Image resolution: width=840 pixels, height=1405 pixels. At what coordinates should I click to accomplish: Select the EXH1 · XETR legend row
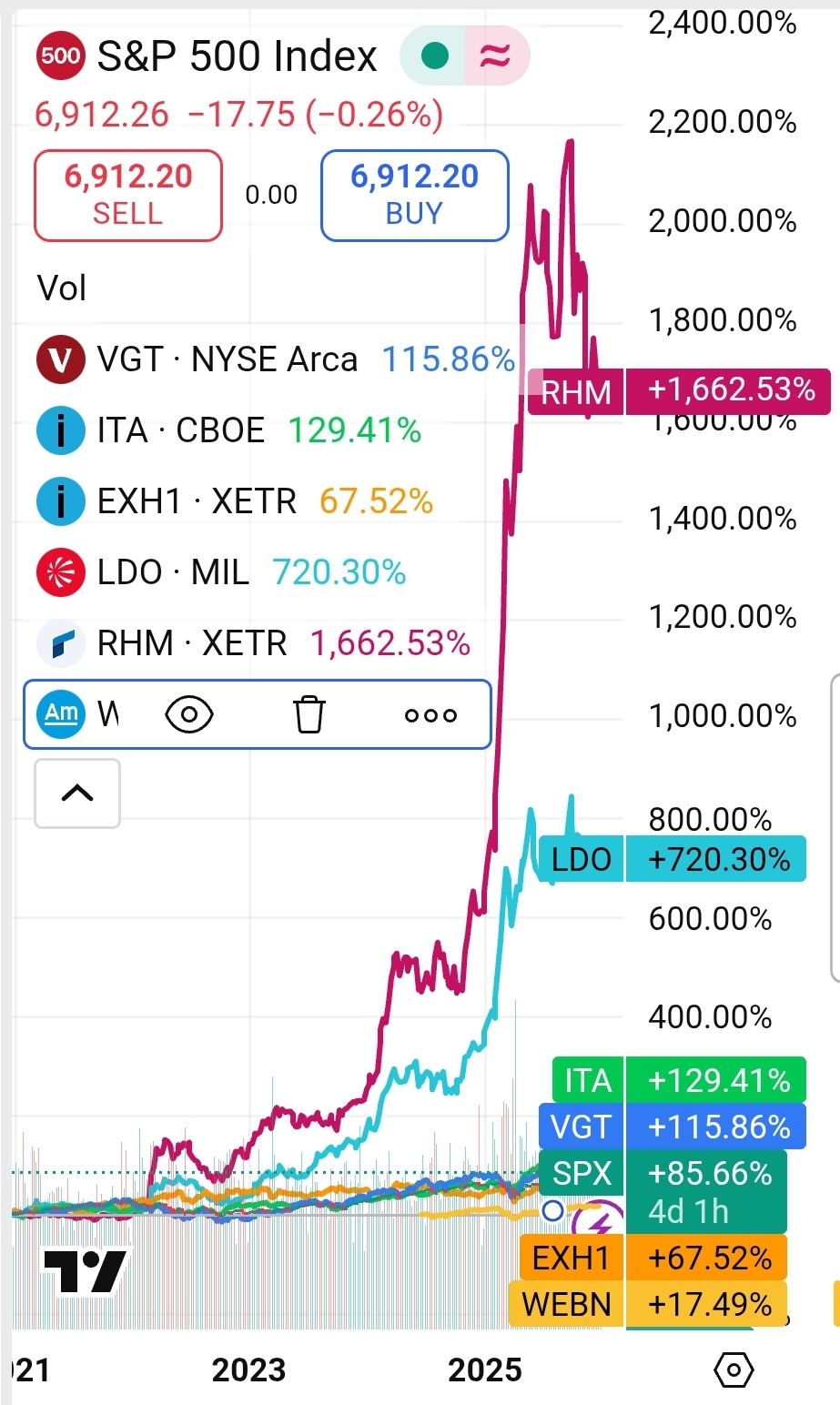(x=197, y=501)
